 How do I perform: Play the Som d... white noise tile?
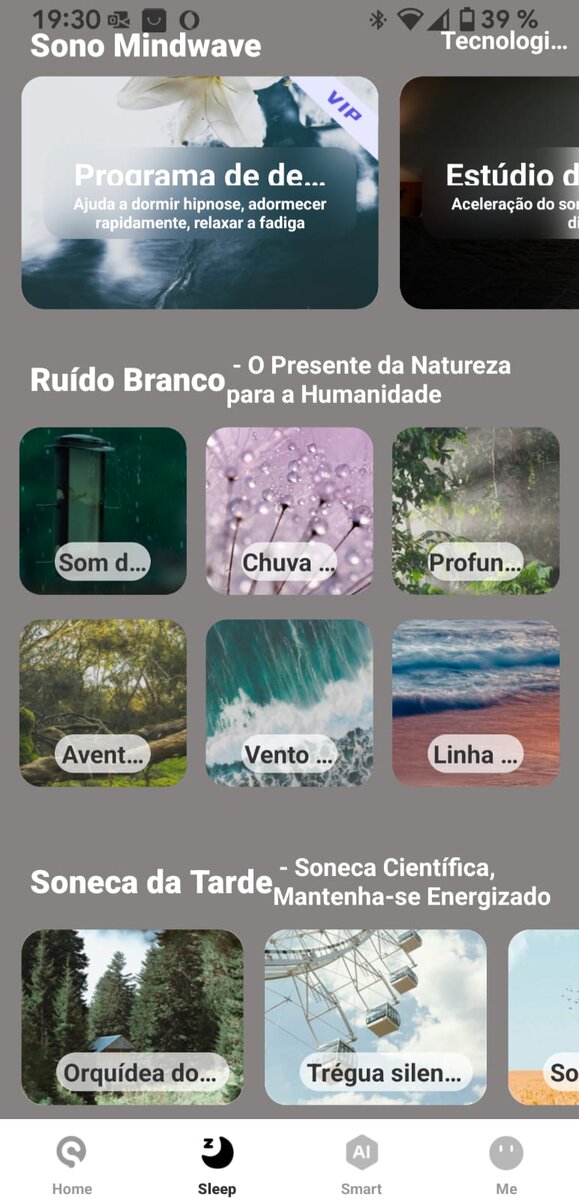coord(103,511)
